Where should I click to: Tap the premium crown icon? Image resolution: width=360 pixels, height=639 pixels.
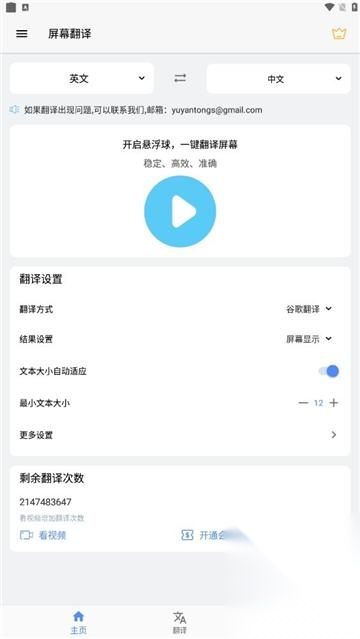click(x=339, y=33)
